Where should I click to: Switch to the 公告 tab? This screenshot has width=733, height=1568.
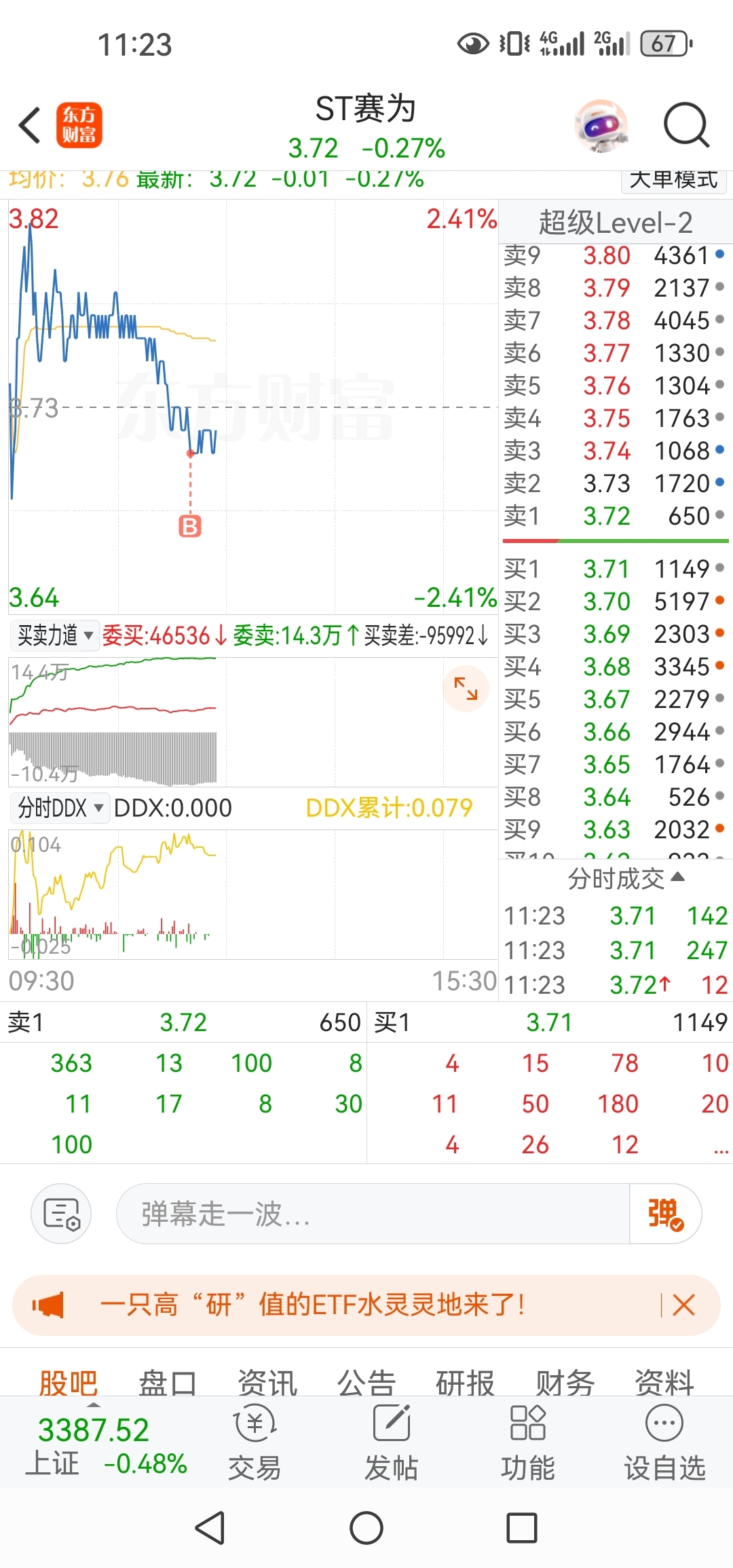[x=366, y=1382]
